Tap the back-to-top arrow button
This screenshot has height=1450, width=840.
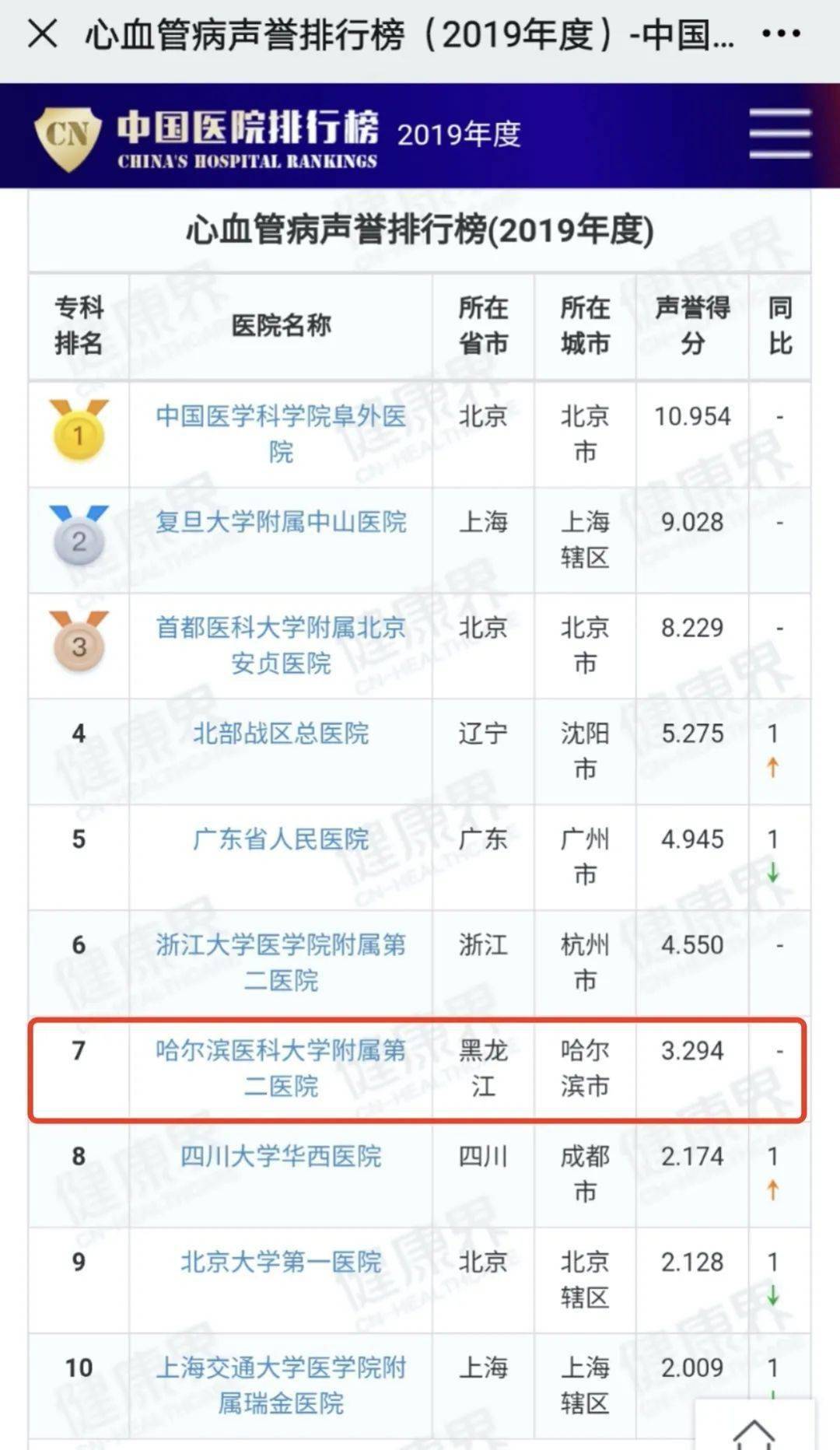(x=754, y=1430)
